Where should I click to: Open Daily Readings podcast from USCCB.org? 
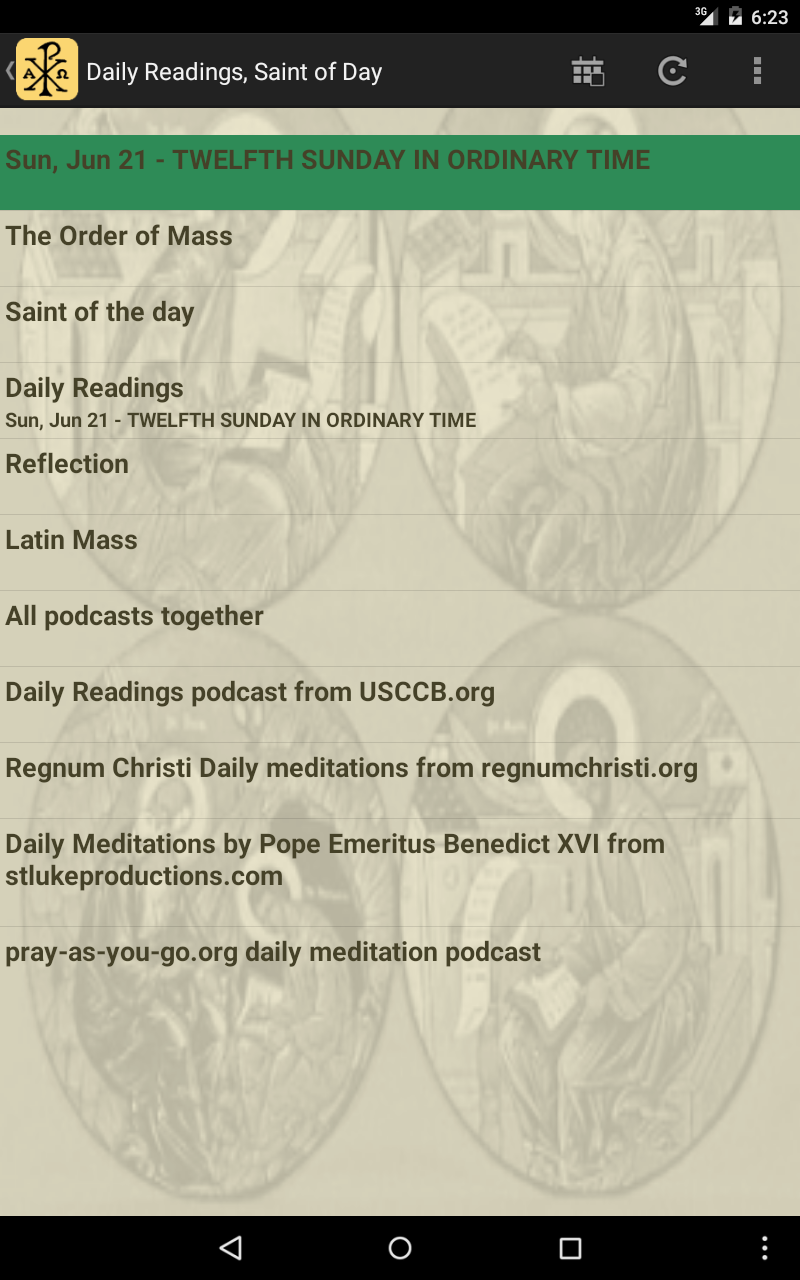pos(400,693)
